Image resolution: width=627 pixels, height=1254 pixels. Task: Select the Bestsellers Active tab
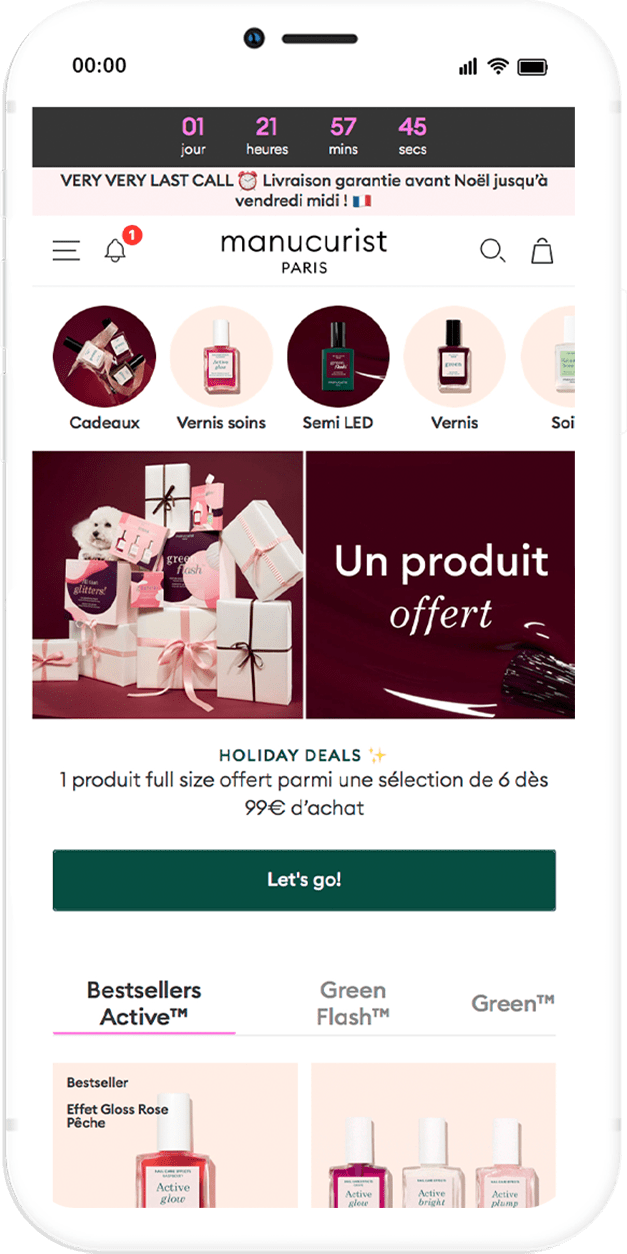(x=144, y=1003)
